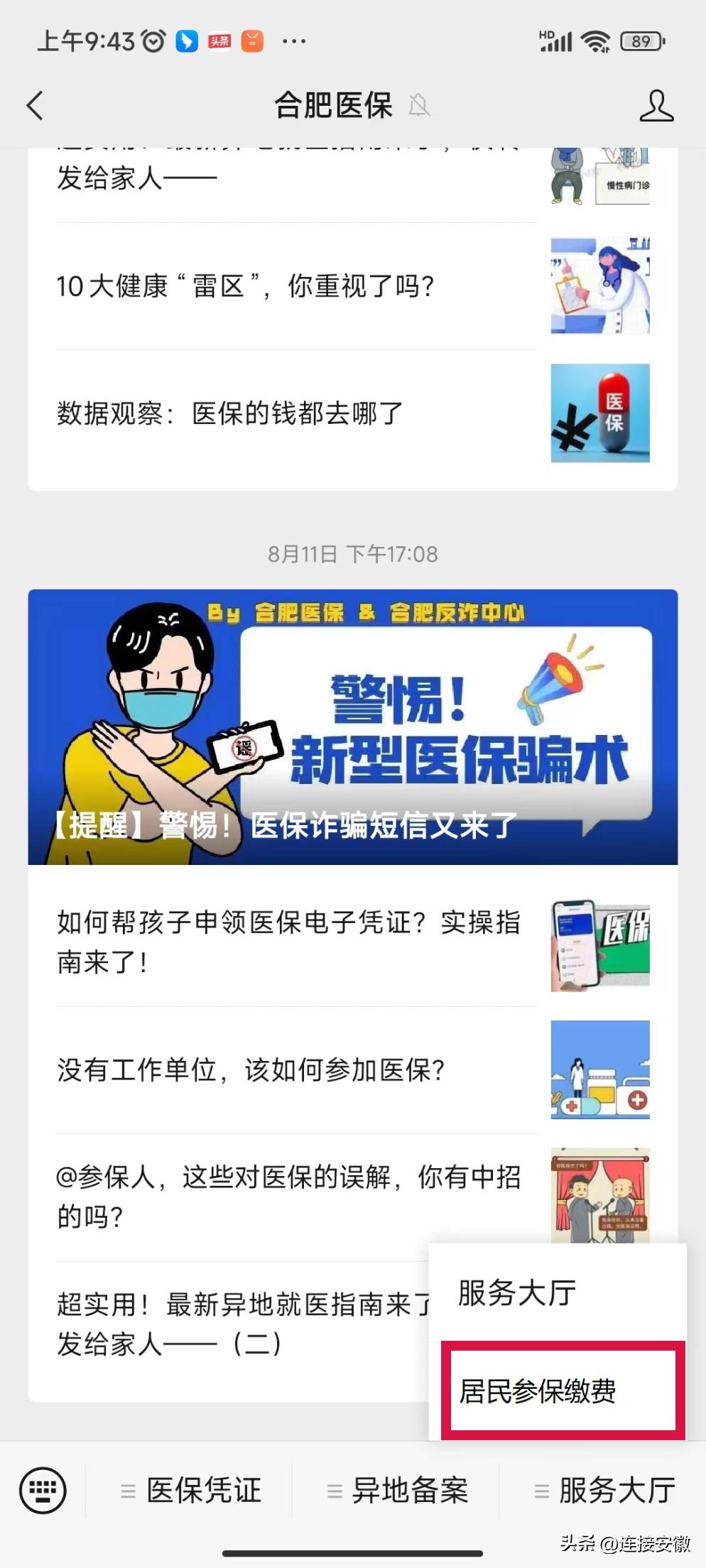The height and width of the screenshot is (1568, 706).
Task: Open the article 数据观察：医保的钱都去哪了
Action: (x=298, y=413)
